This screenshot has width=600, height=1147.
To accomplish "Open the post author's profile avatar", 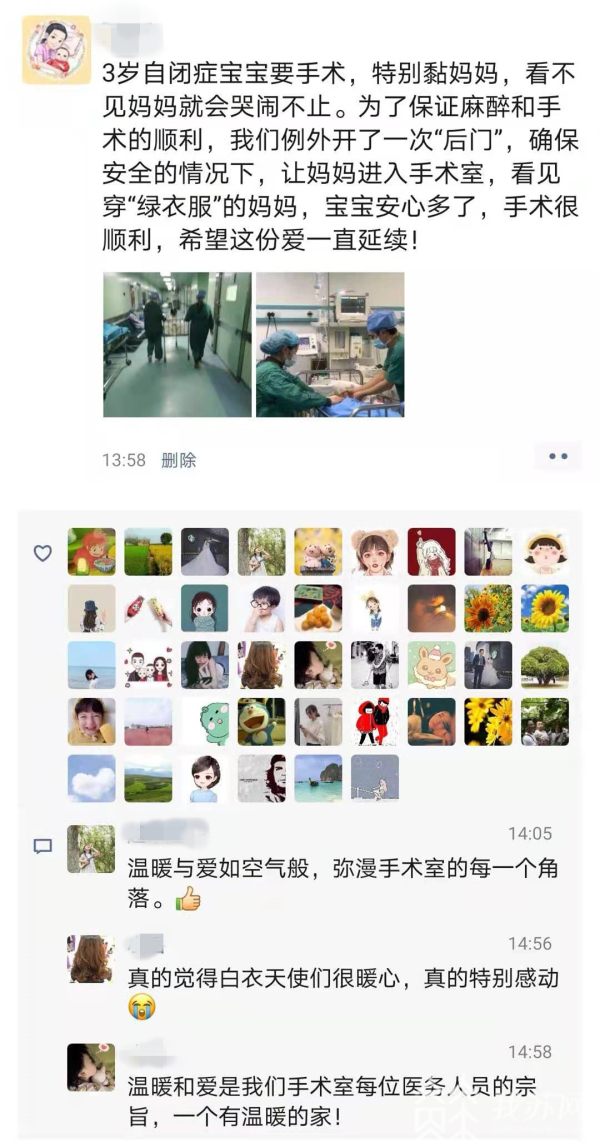I will click(57, 50).
